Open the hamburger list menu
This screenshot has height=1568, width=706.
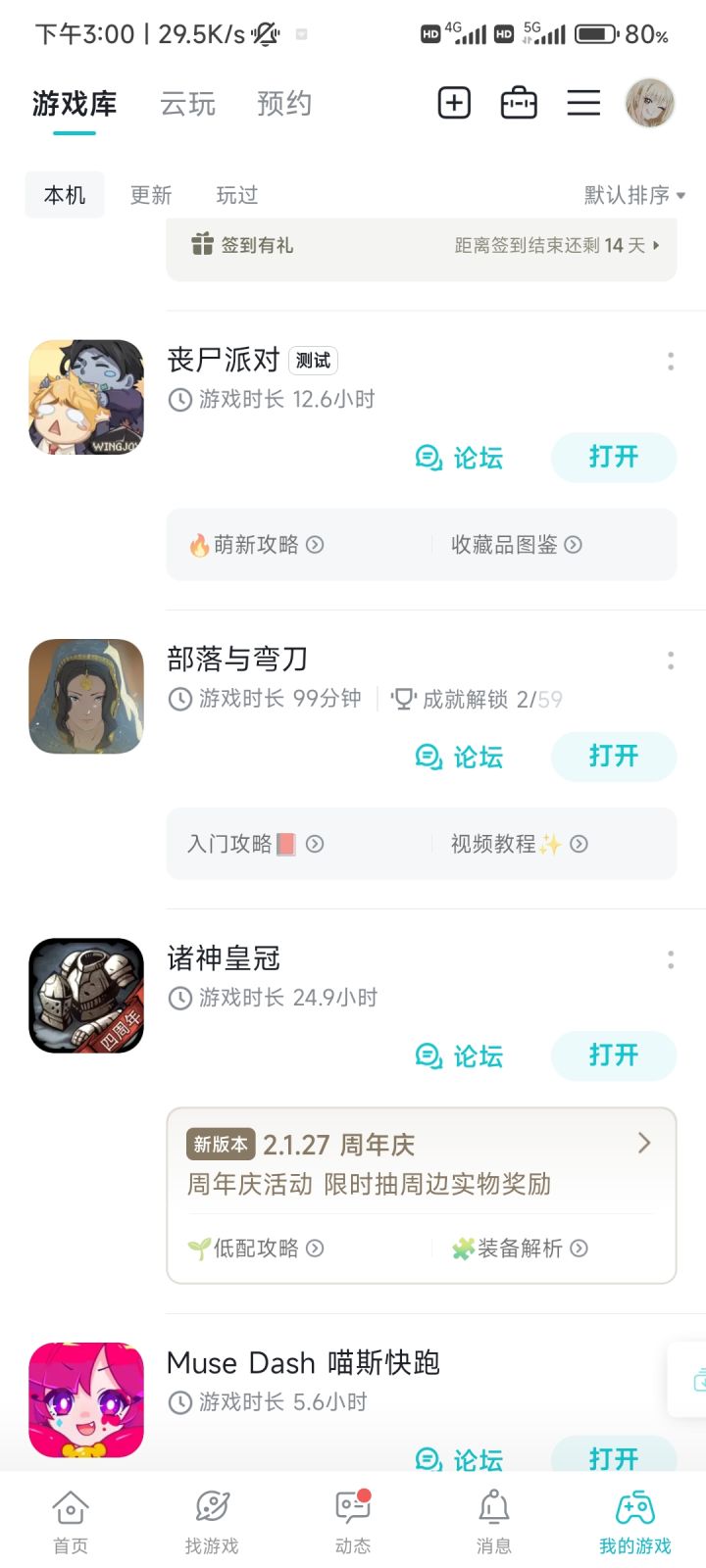coord(583,103)
